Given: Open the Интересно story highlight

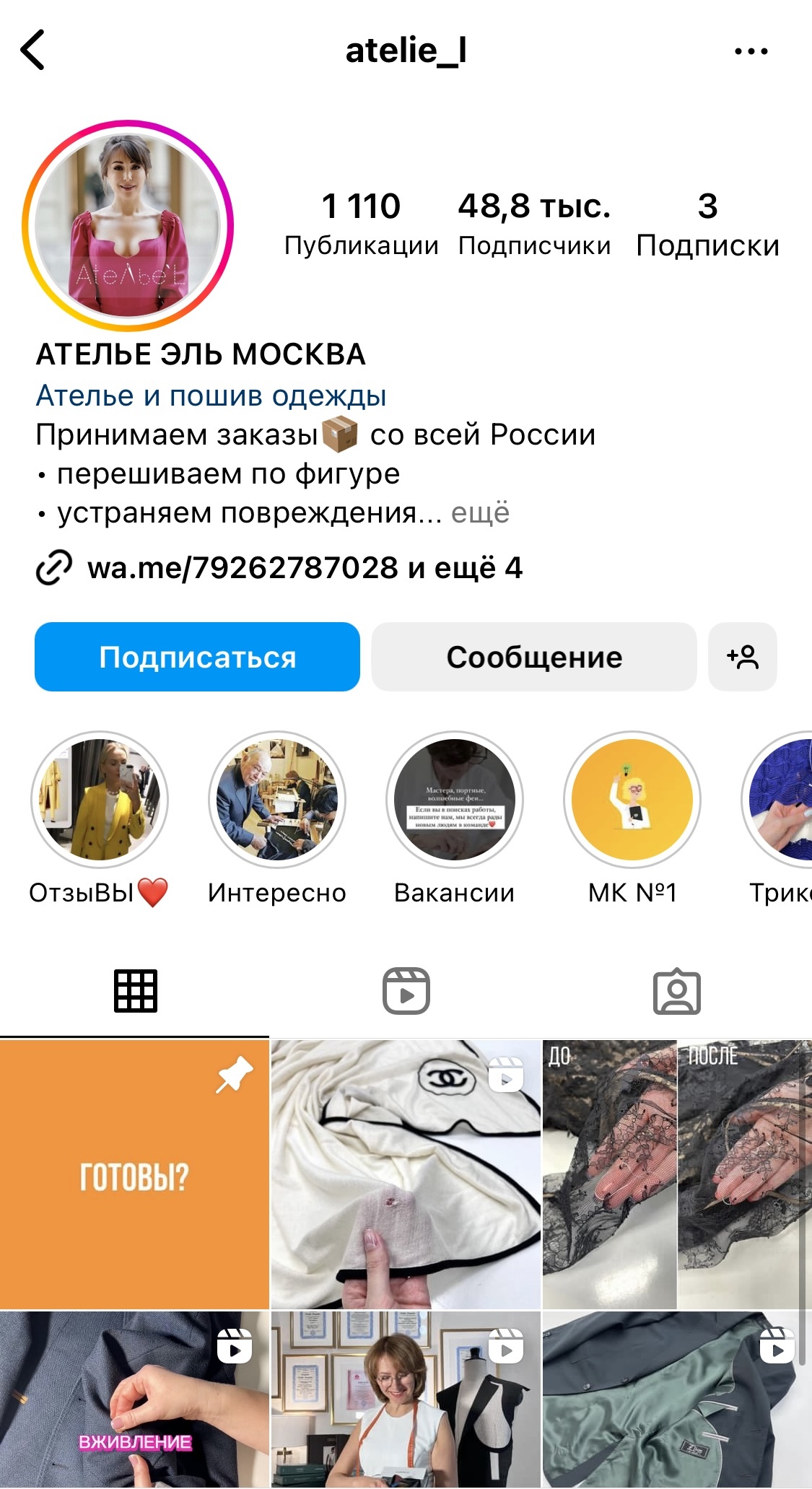Looking at the screenshot, I should (277, 800).
